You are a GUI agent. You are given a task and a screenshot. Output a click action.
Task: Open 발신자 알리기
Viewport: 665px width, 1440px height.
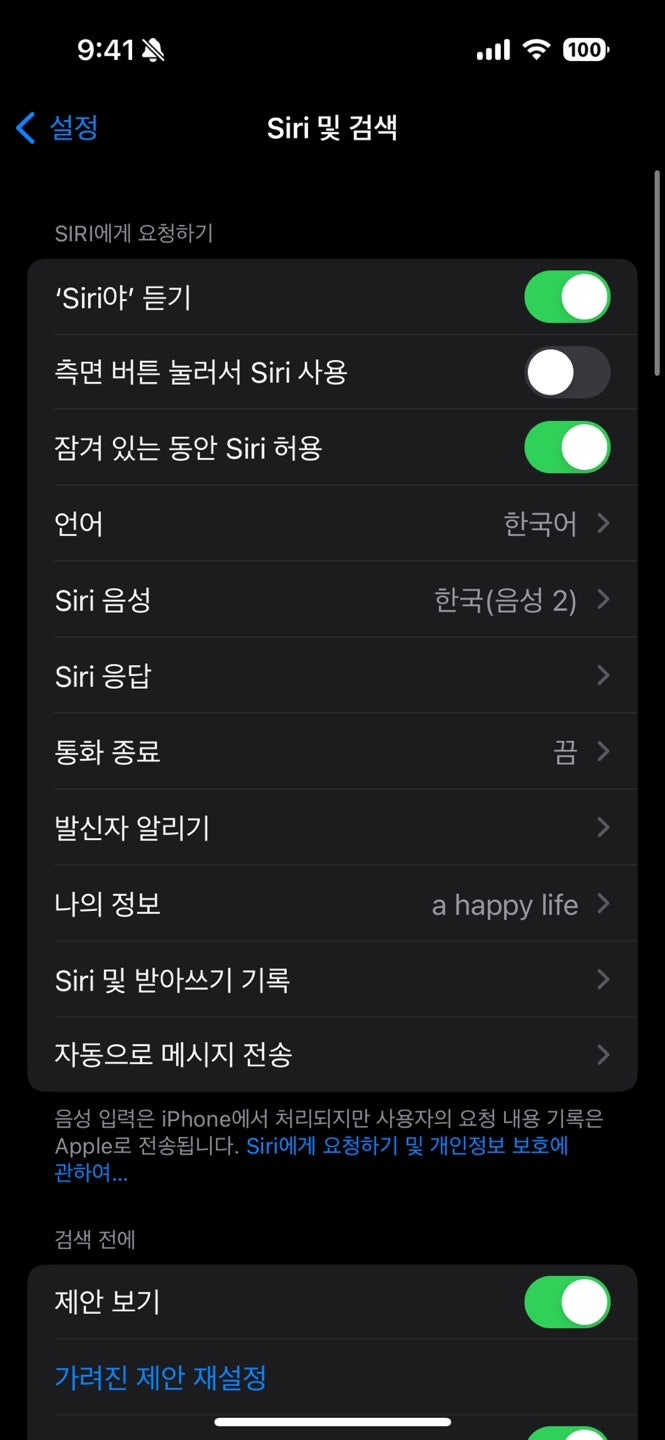click(332, 827)
